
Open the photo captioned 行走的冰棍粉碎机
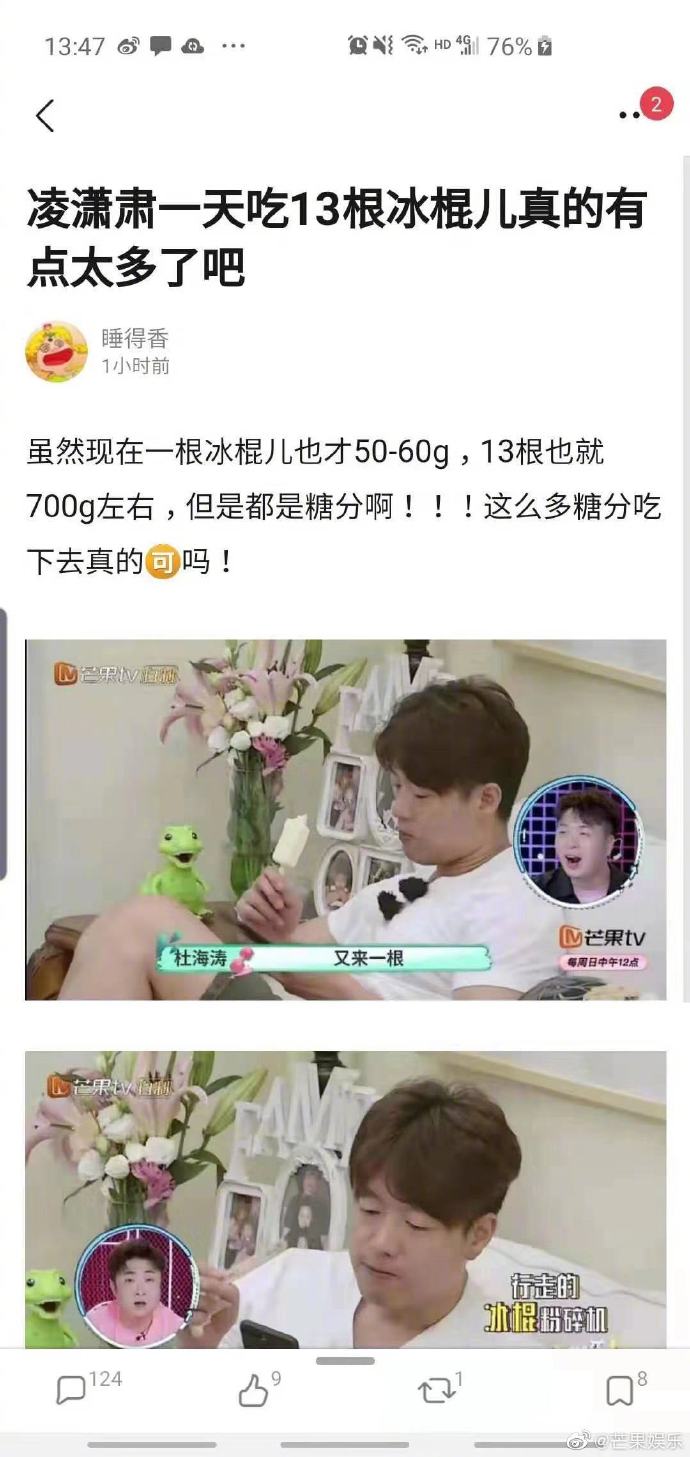[x=345, y=1198]
